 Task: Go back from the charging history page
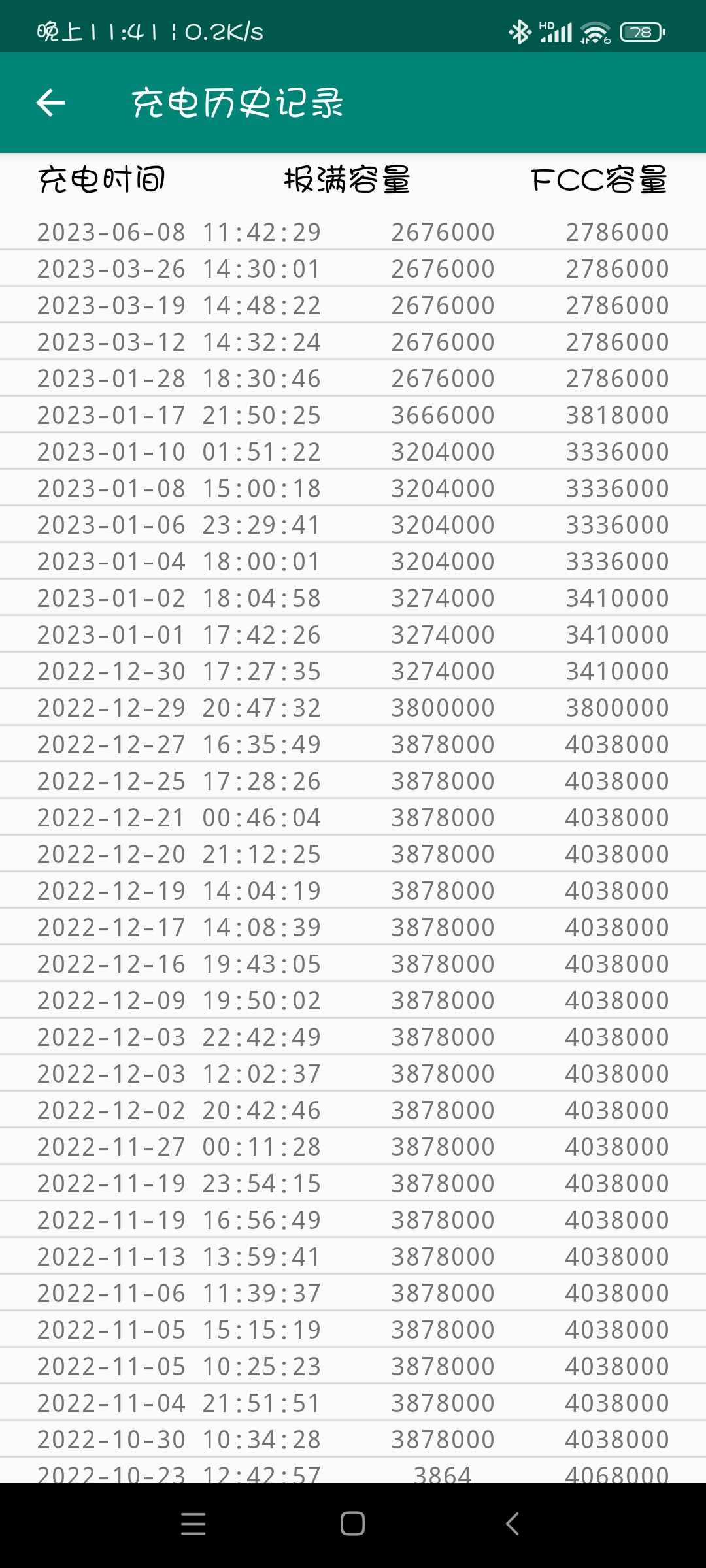[x=50, y=103]
